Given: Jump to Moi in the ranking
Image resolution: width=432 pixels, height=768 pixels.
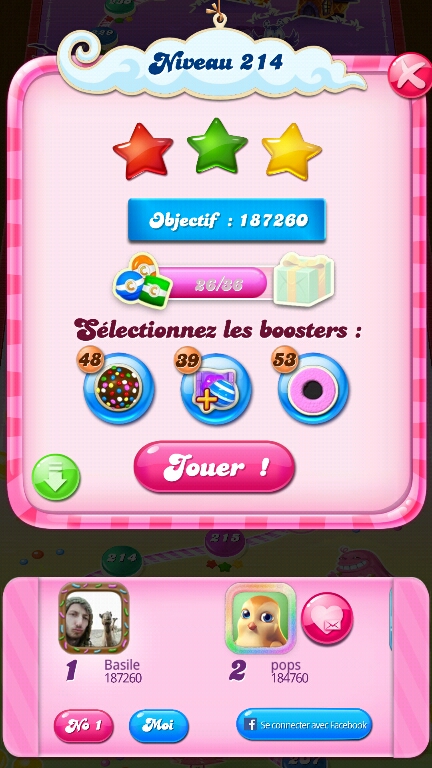Looking at the screenshot, I should tap(159, 726).
